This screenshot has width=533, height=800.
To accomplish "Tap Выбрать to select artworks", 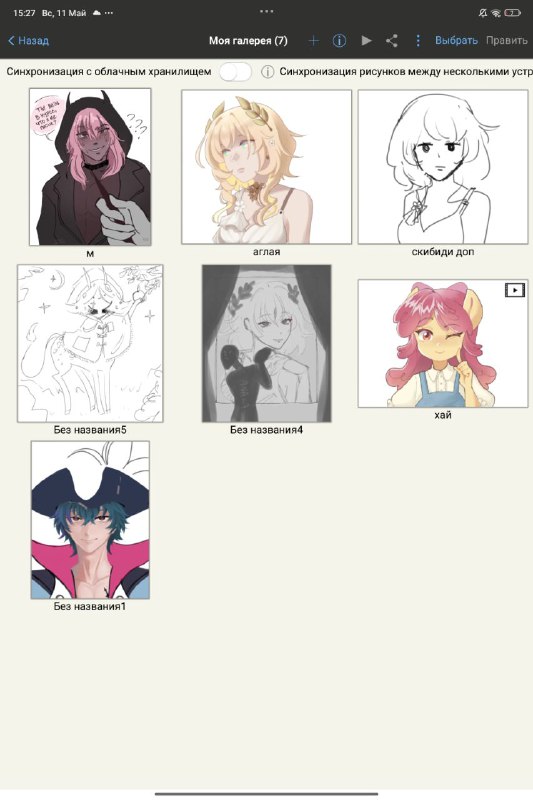I will (x=456, y=41).
